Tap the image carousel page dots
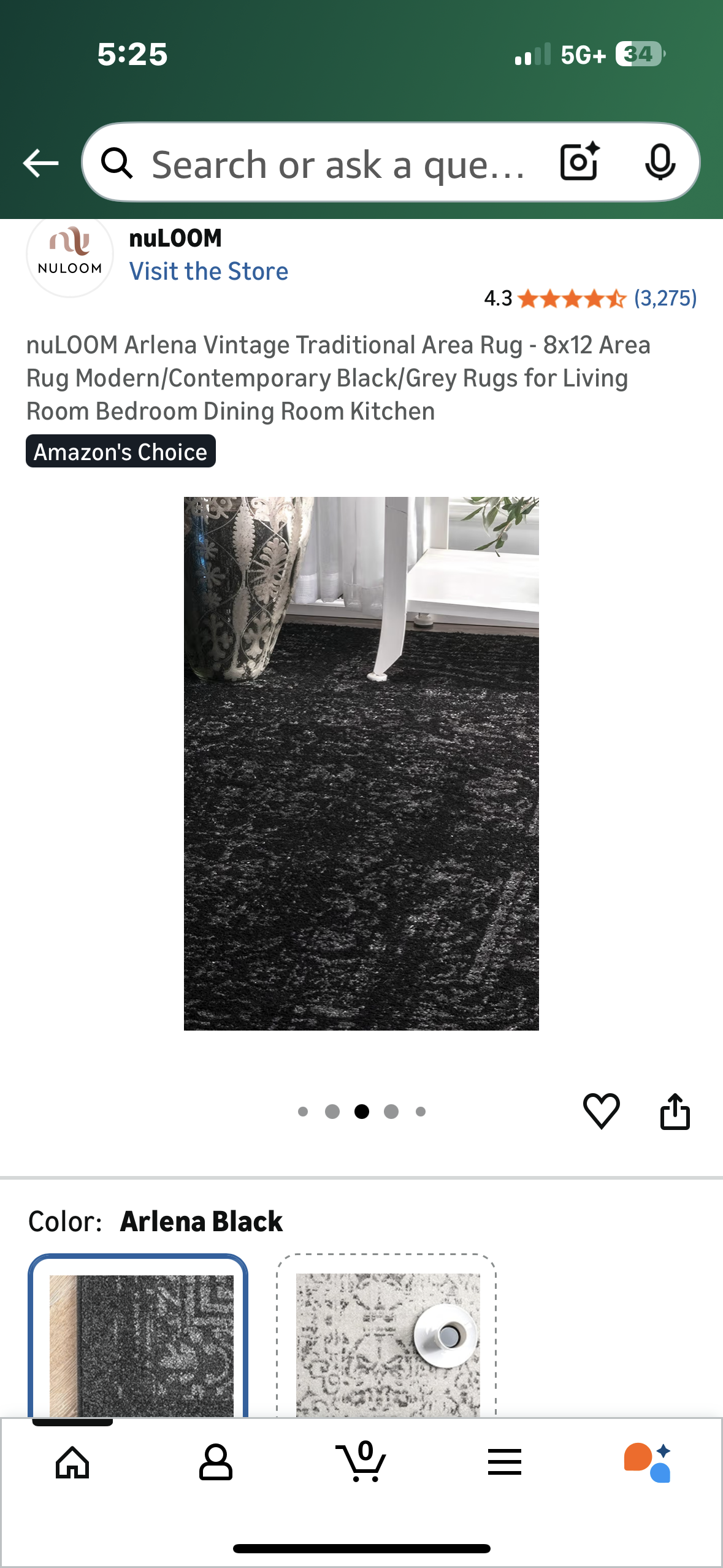Screen dimensions: 723x1568 tap(361, 1112)
